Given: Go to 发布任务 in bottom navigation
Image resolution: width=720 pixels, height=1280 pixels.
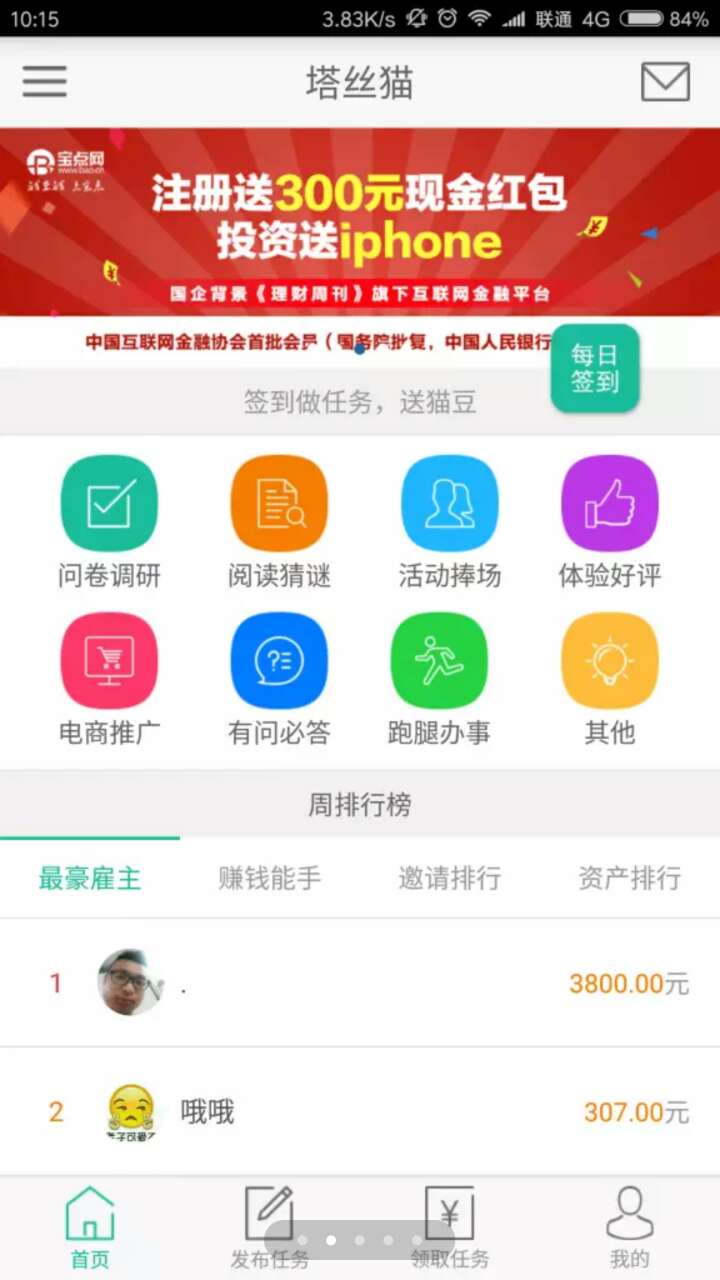Looking at the screenshot, I should (270, 1228).
